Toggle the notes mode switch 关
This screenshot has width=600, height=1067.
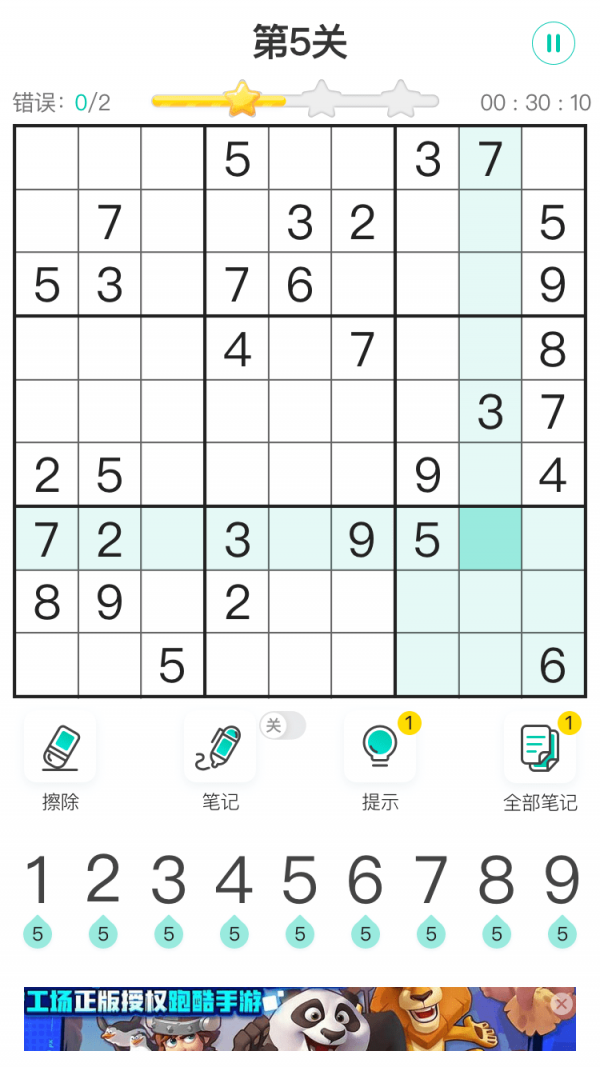[282, 726]
